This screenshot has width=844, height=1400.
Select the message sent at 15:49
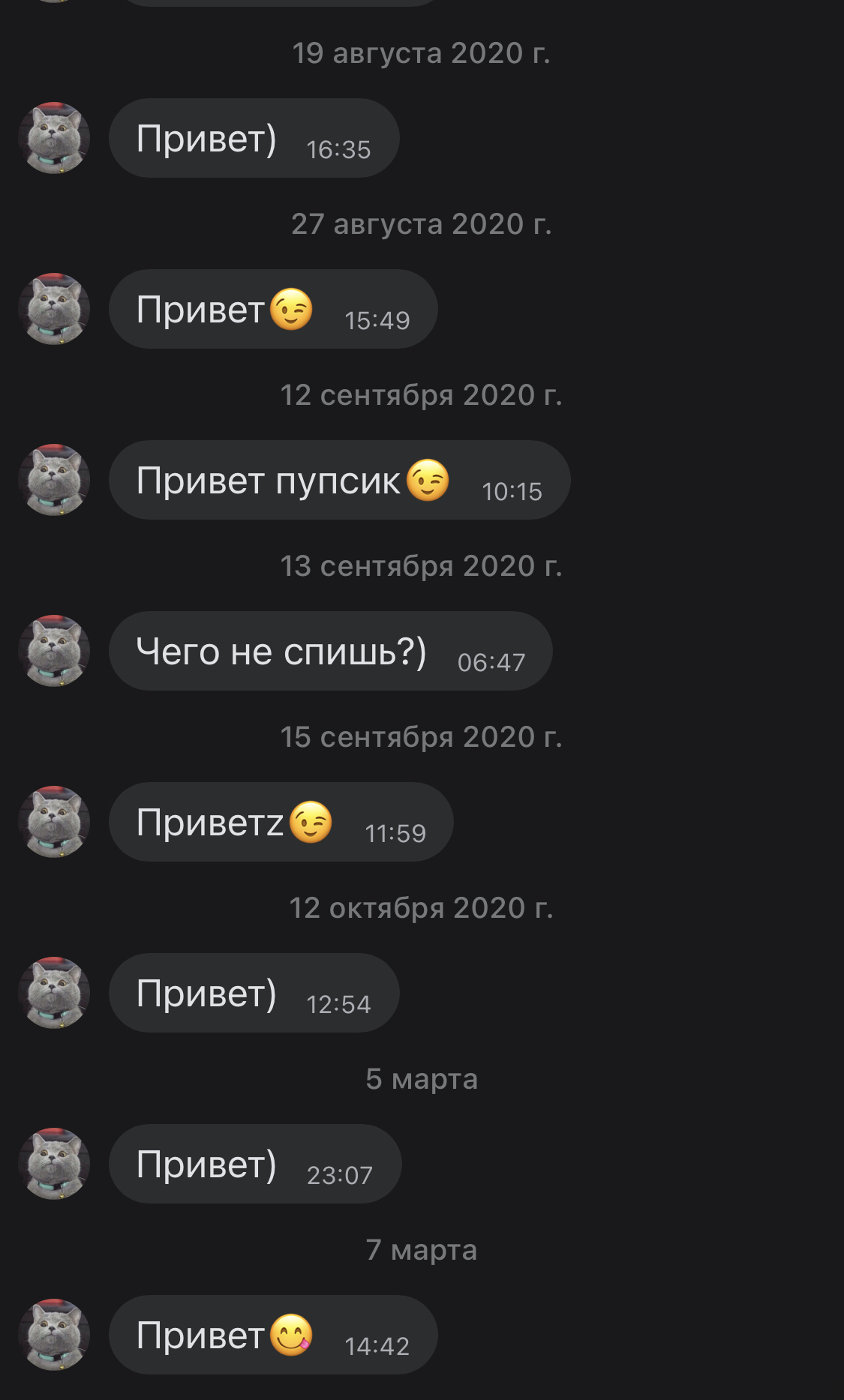pos(273,309)
